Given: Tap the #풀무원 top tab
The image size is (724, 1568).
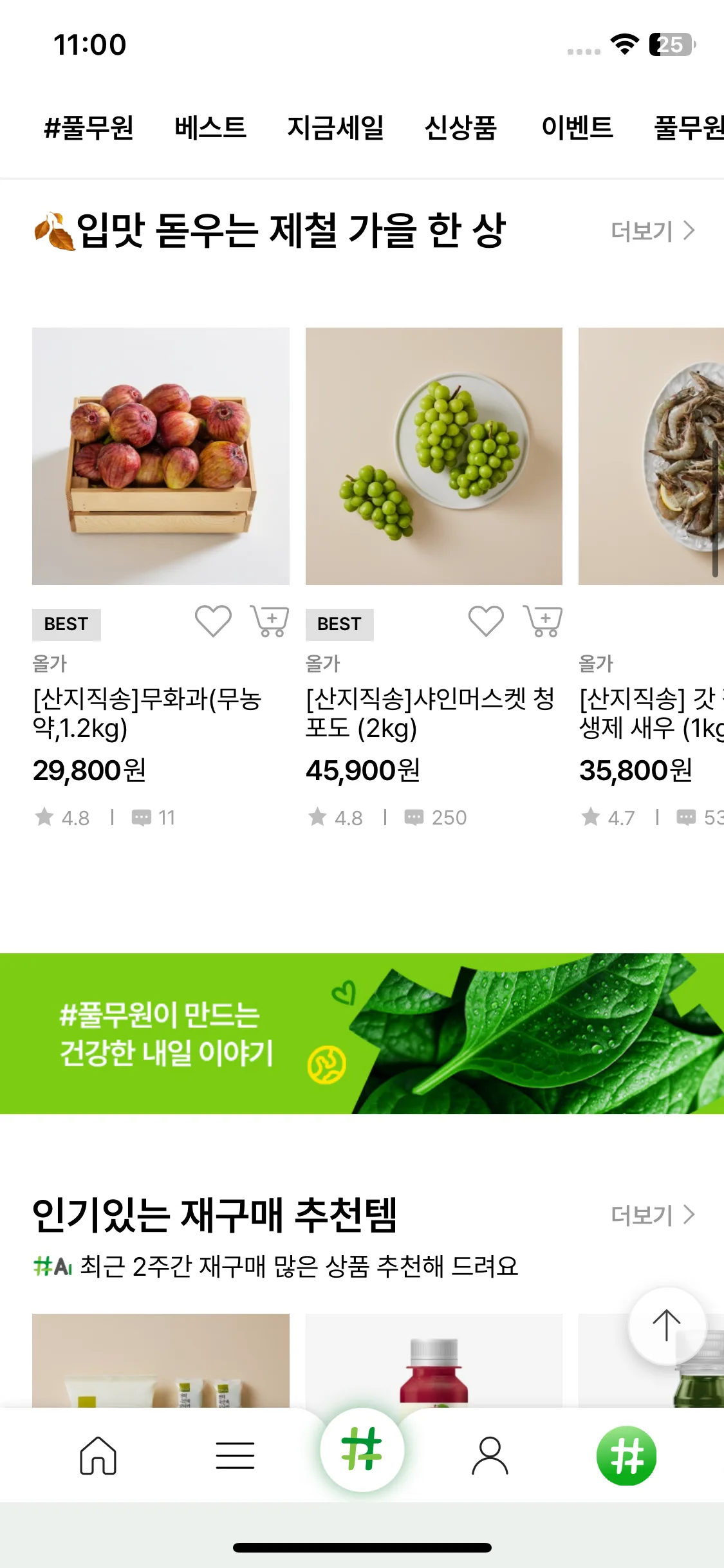Looking at the screenshot, I should [89, 127].
